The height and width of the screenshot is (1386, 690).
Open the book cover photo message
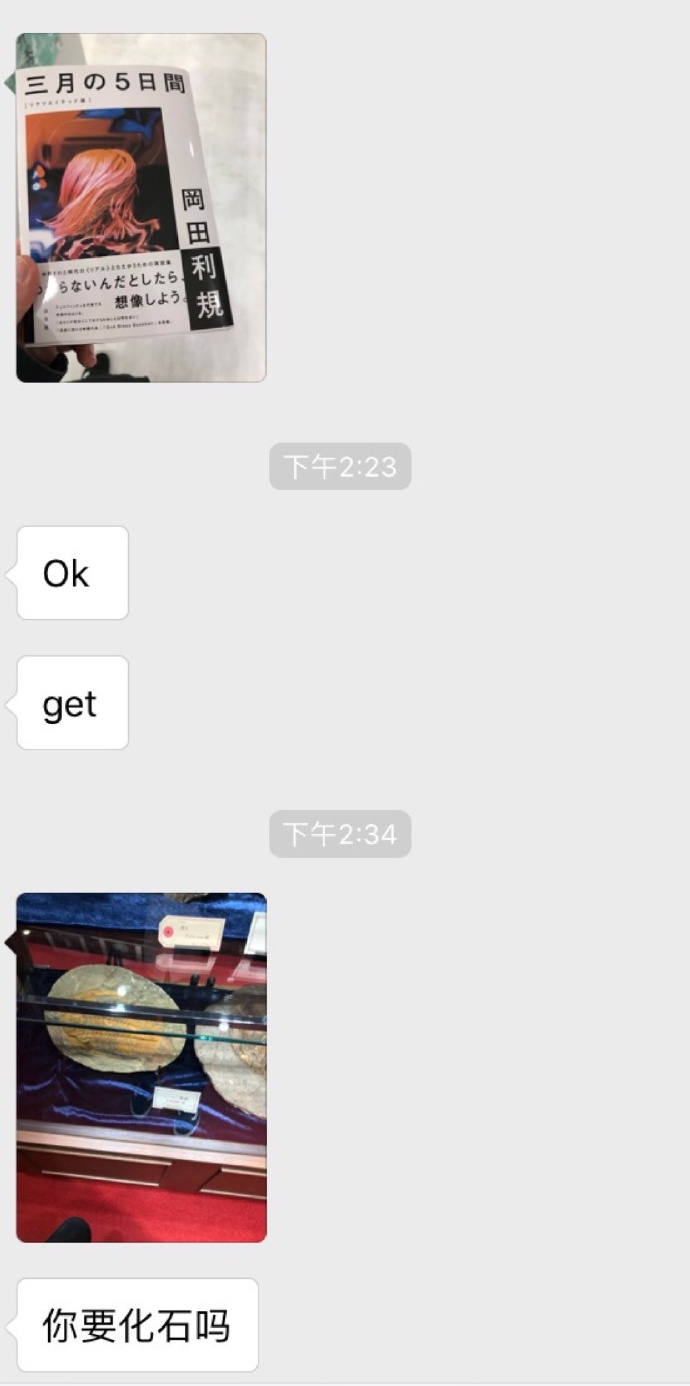click(141, 208)
